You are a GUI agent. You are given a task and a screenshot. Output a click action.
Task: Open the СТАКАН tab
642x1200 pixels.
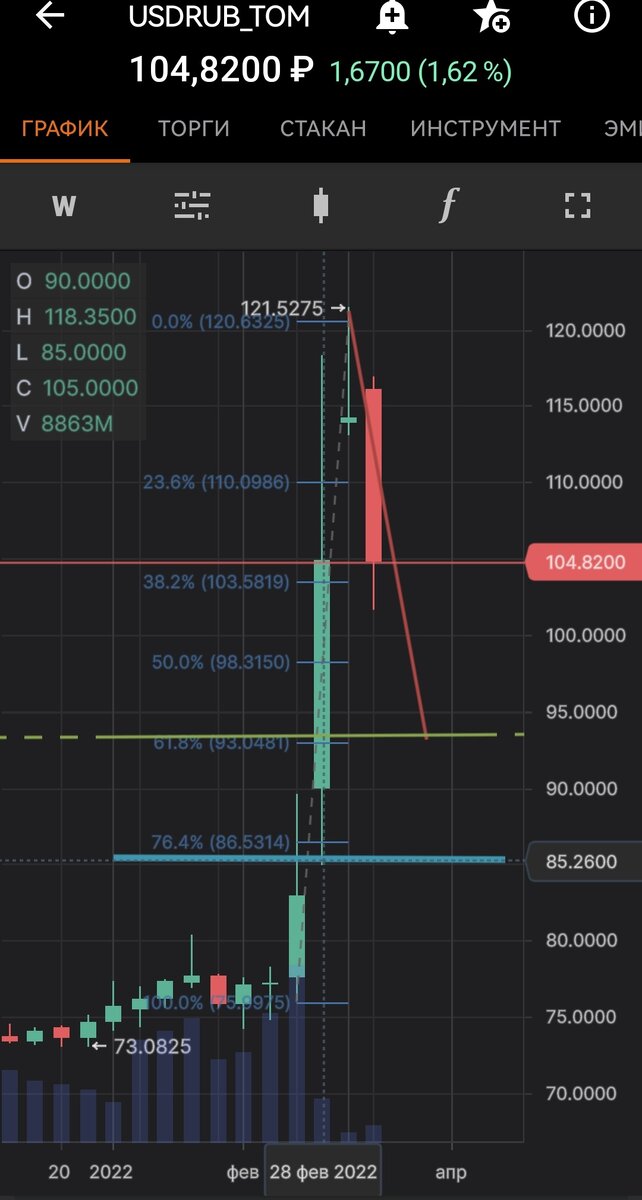(x=323, y=128)
